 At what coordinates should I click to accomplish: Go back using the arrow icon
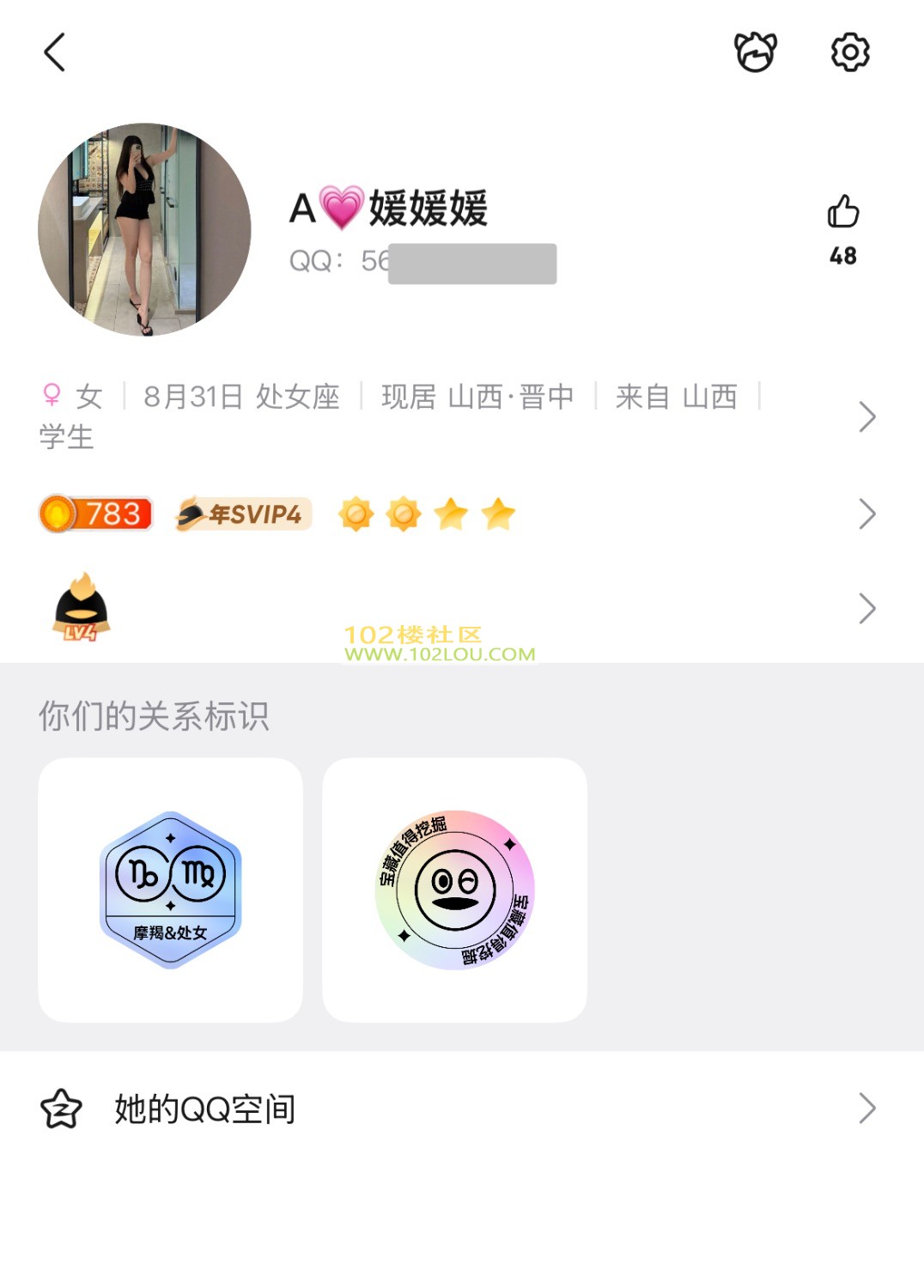(x=55, y=52)
